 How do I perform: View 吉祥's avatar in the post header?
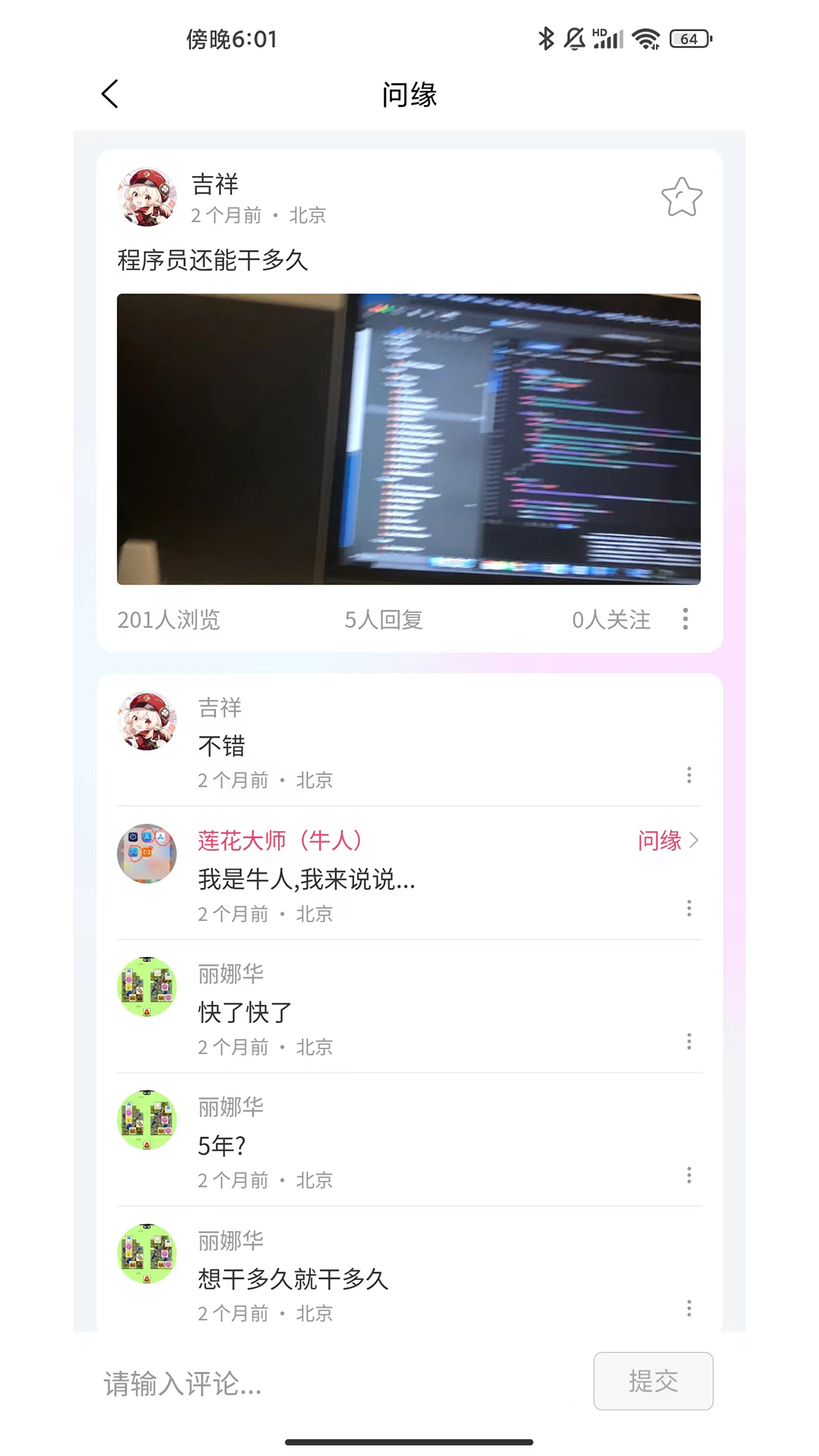147,197
